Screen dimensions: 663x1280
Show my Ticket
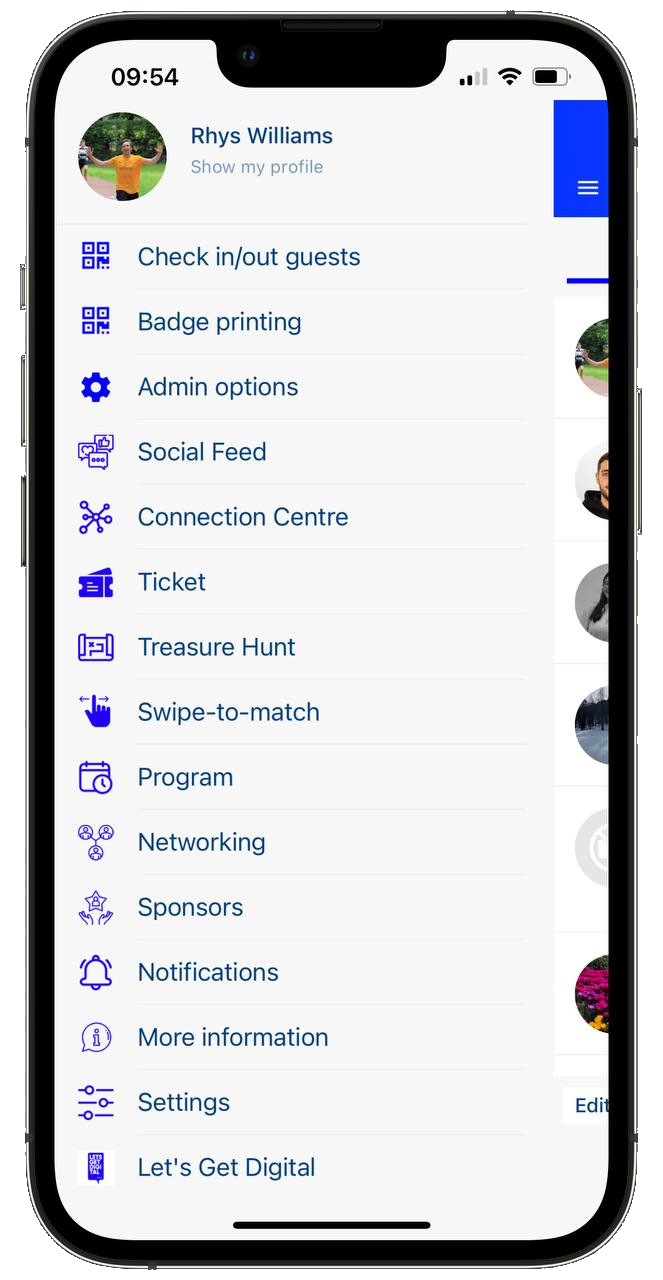tap(303, 582)
